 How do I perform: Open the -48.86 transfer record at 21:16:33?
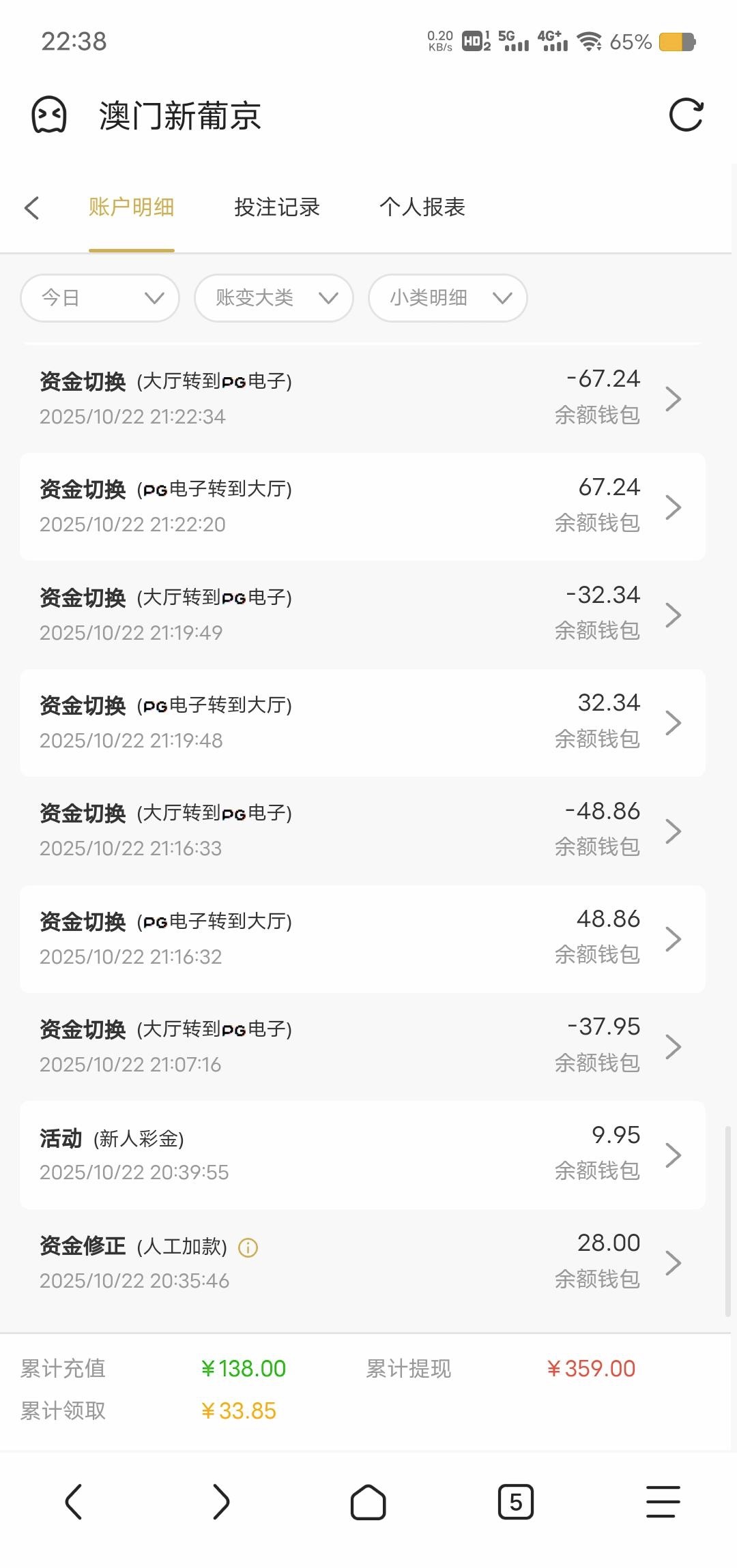pyautogui.click(x=362, y=830)
